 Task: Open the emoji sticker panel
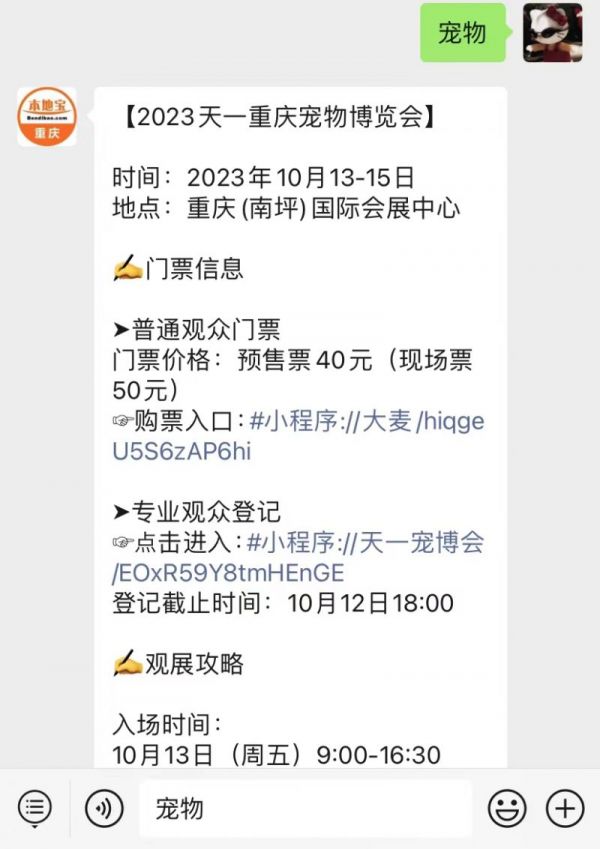click(507, 808)
